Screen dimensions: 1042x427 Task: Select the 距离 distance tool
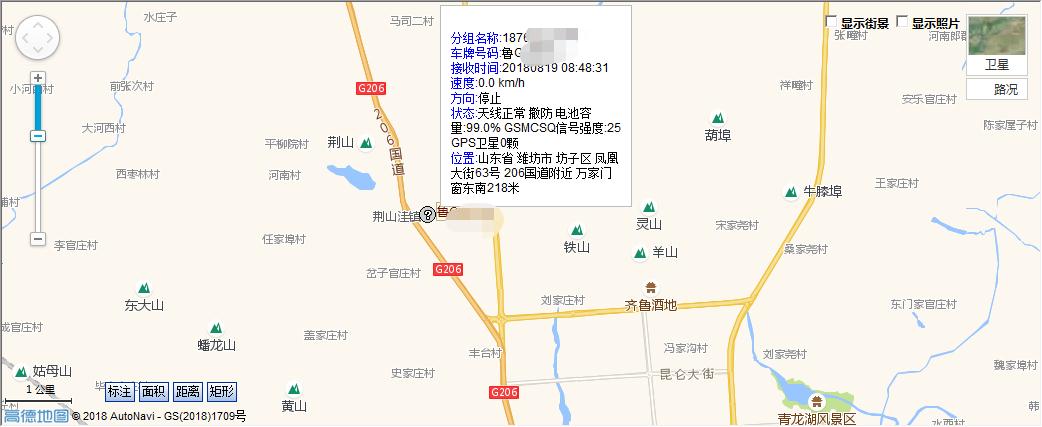(187, 391)
